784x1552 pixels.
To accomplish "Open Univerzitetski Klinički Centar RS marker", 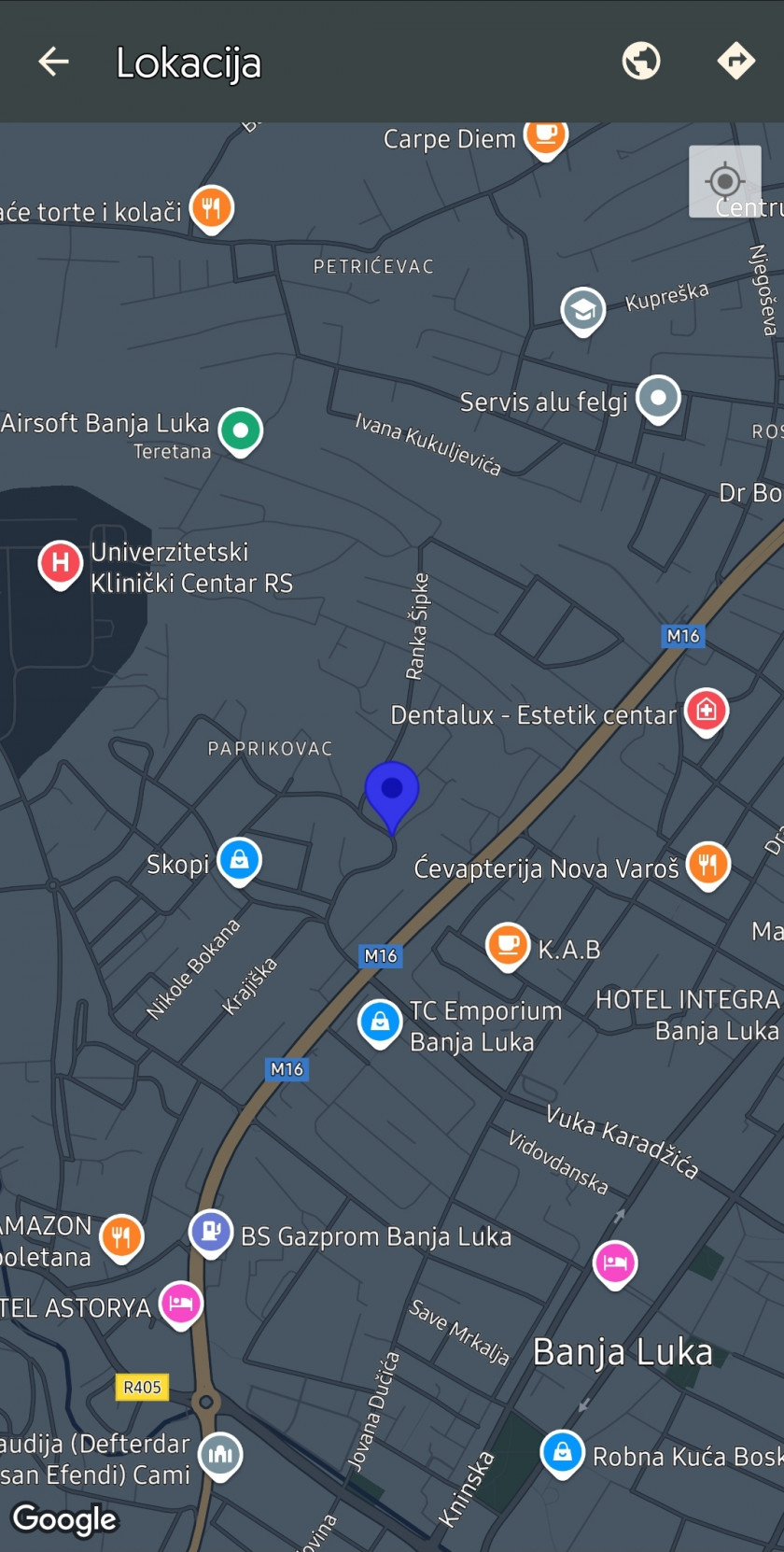I will tap(60, 565).
